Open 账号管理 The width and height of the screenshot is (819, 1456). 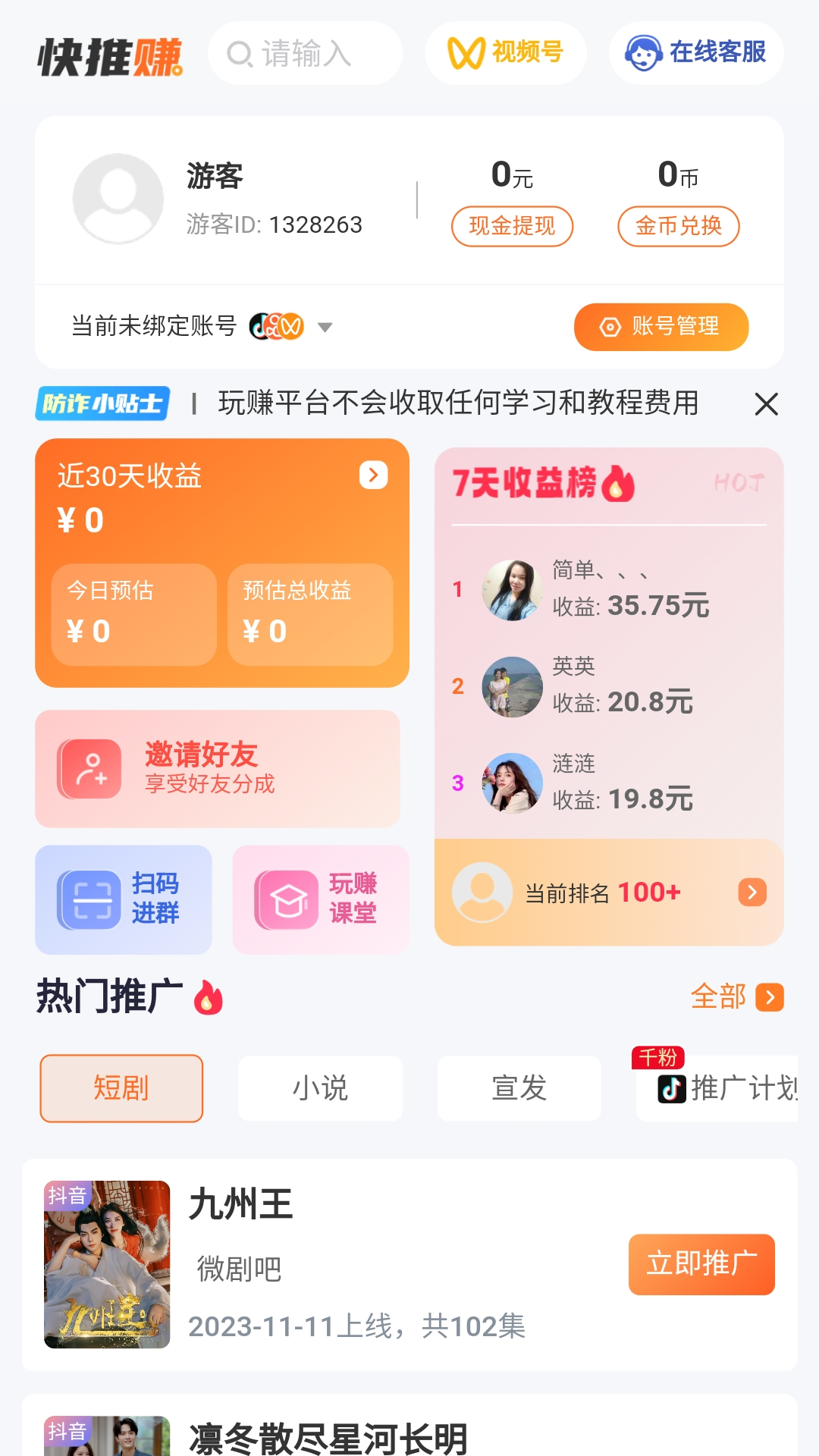[x=661, y=327]
